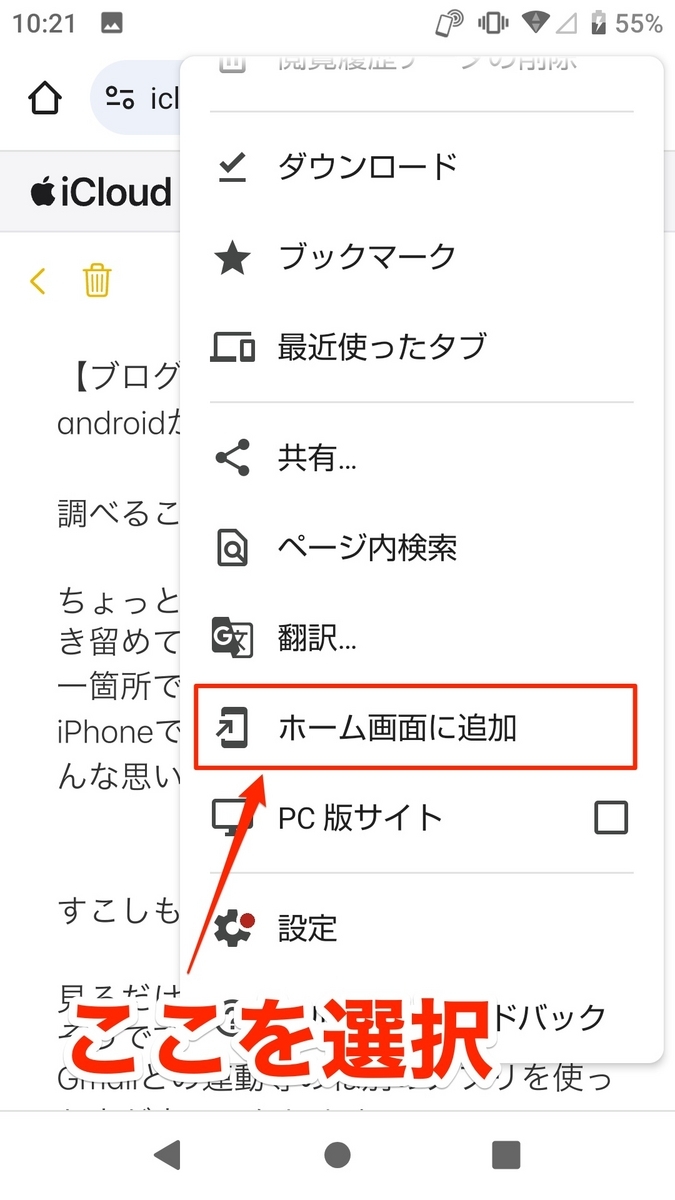675x1200 pixels.
Task: Open 設定 from the menu
Action: tap(308, 928)
